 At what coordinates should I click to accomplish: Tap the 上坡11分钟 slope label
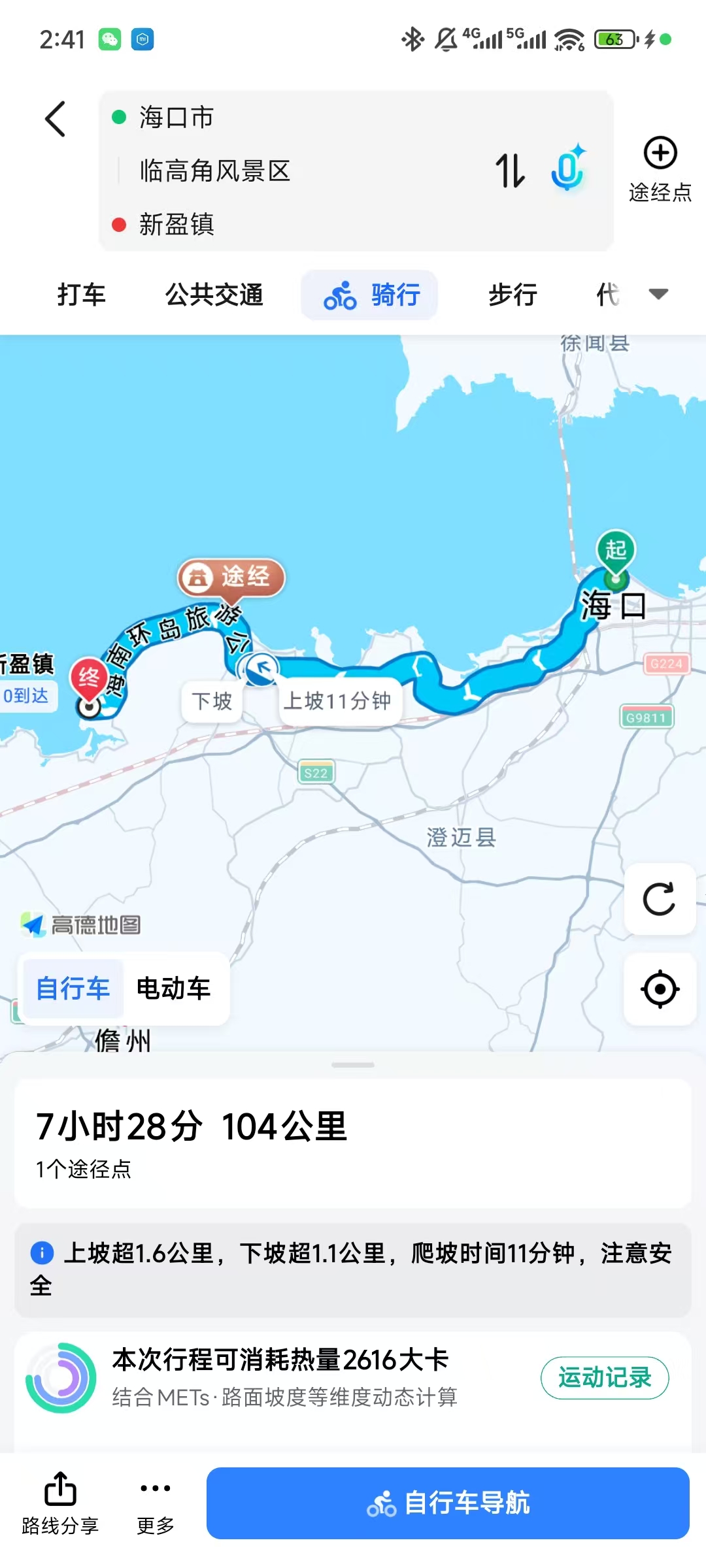(x=339, y=701)
